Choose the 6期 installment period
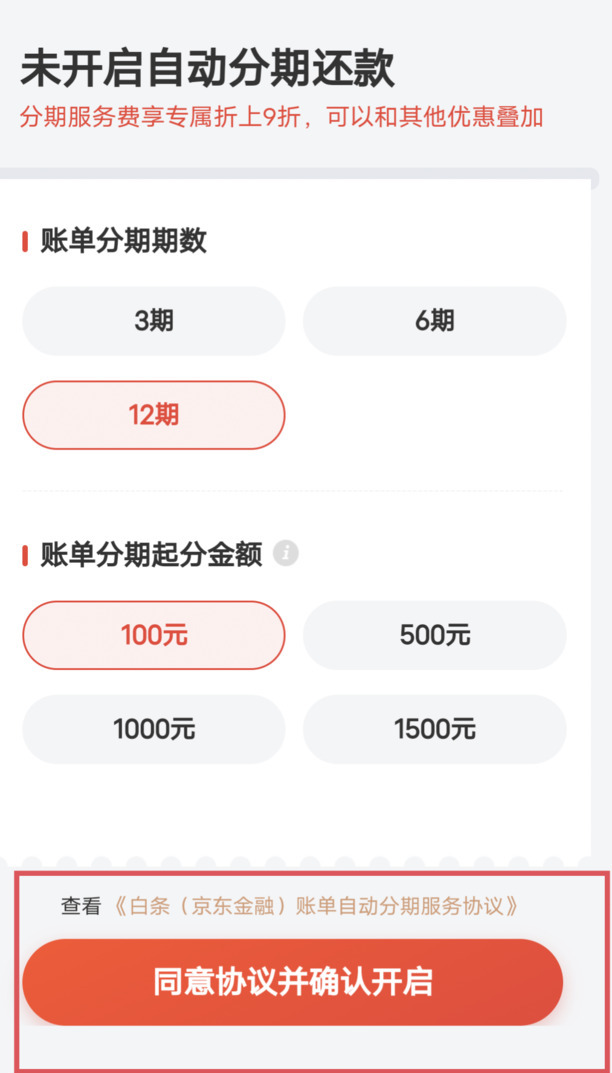612x1073 pixels. pos(434,321)
